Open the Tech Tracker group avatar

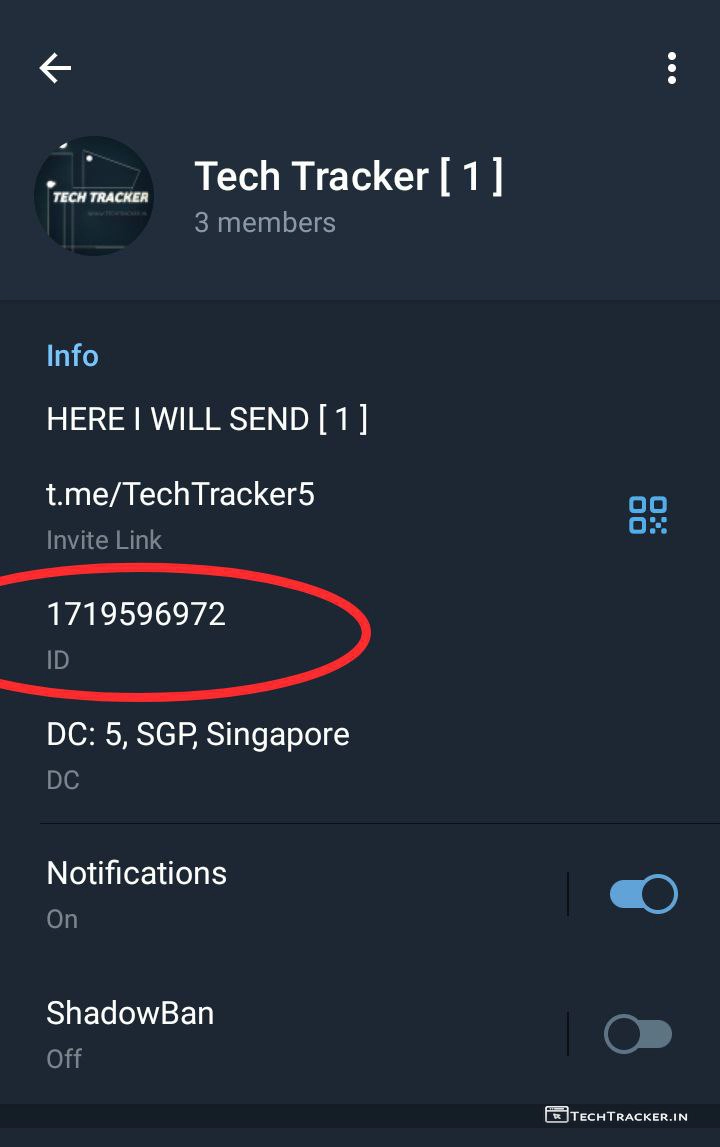coord(94,196)
